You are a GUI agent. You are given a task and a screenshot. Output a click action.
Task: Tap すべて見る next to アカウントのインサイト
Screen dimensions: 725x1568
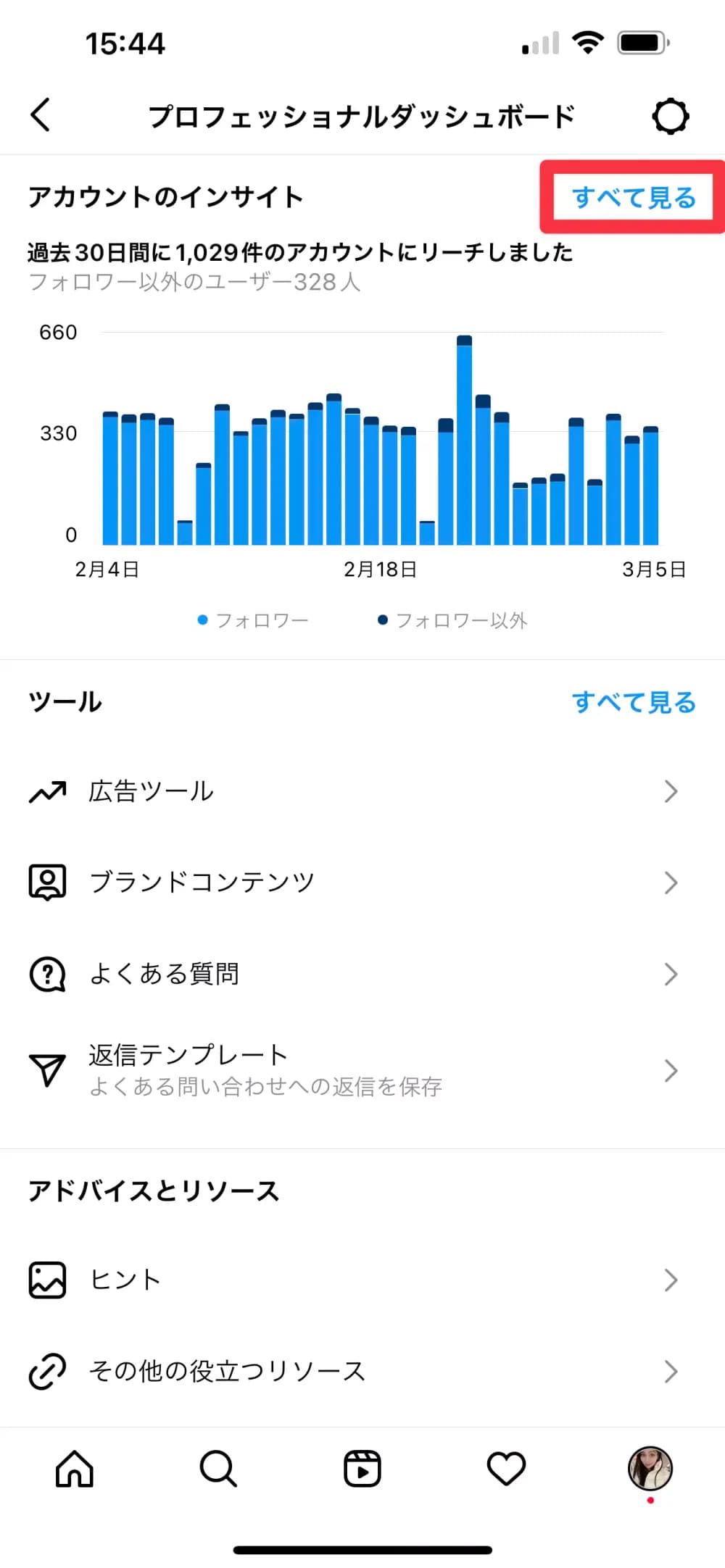(x=634, y=197)
